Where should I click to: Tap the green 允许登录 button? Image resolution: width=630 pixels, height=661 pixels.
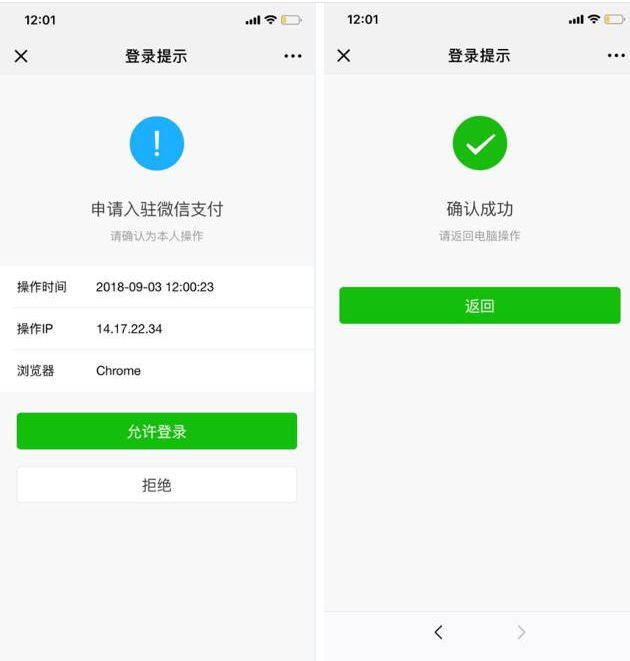point(157,431)
